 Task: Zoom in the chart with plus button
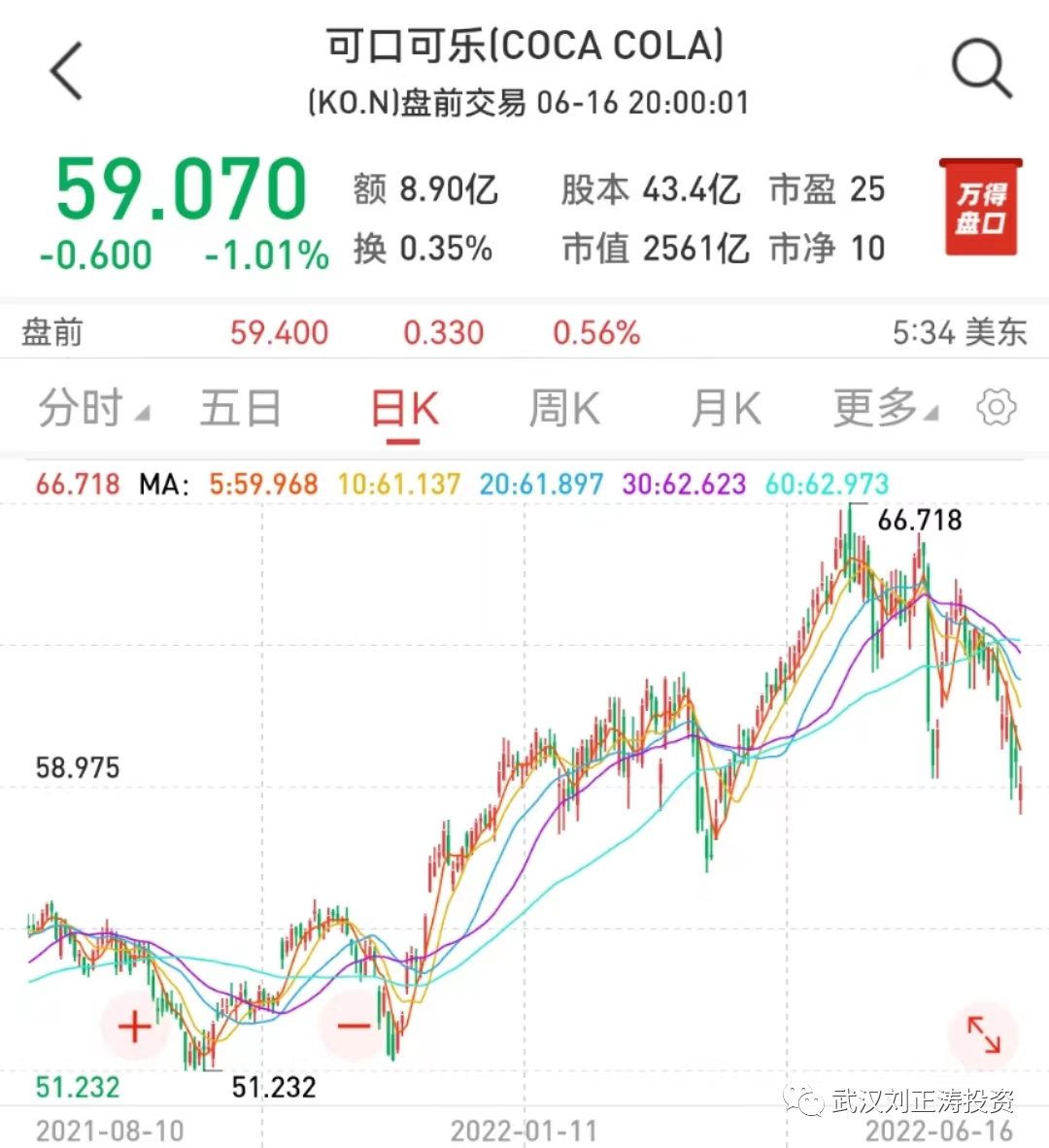[x=134, y=1026]
